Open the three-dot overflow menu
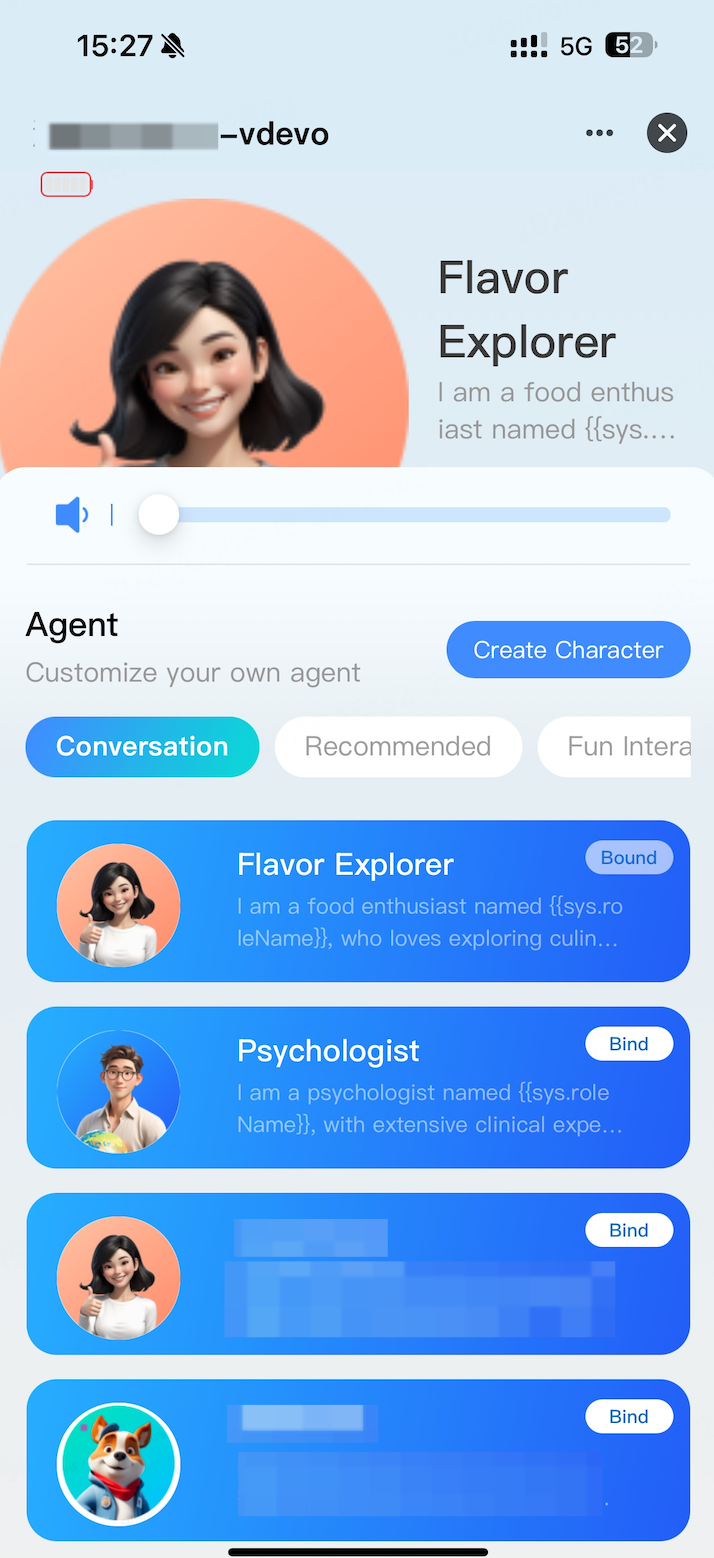 click(599, 133)
